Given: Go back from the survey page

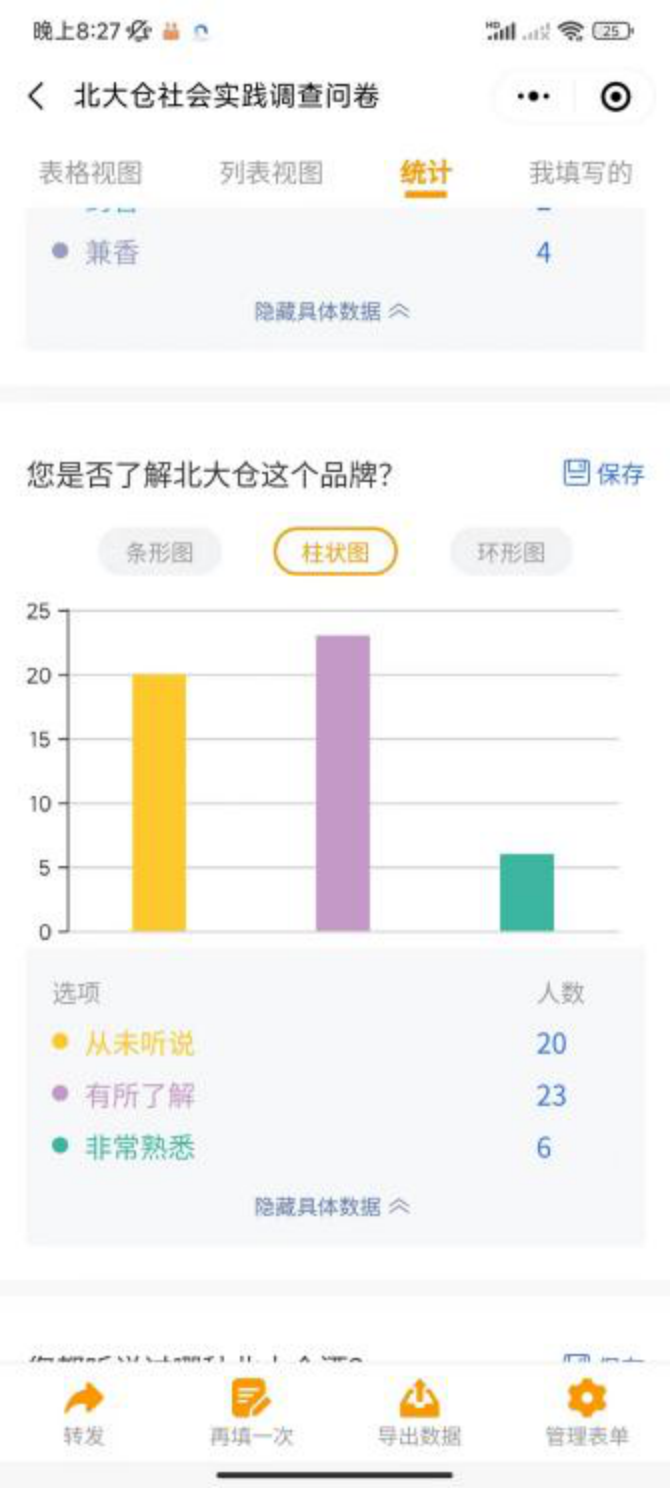Looking at the screenshot, I should (37, 97).
